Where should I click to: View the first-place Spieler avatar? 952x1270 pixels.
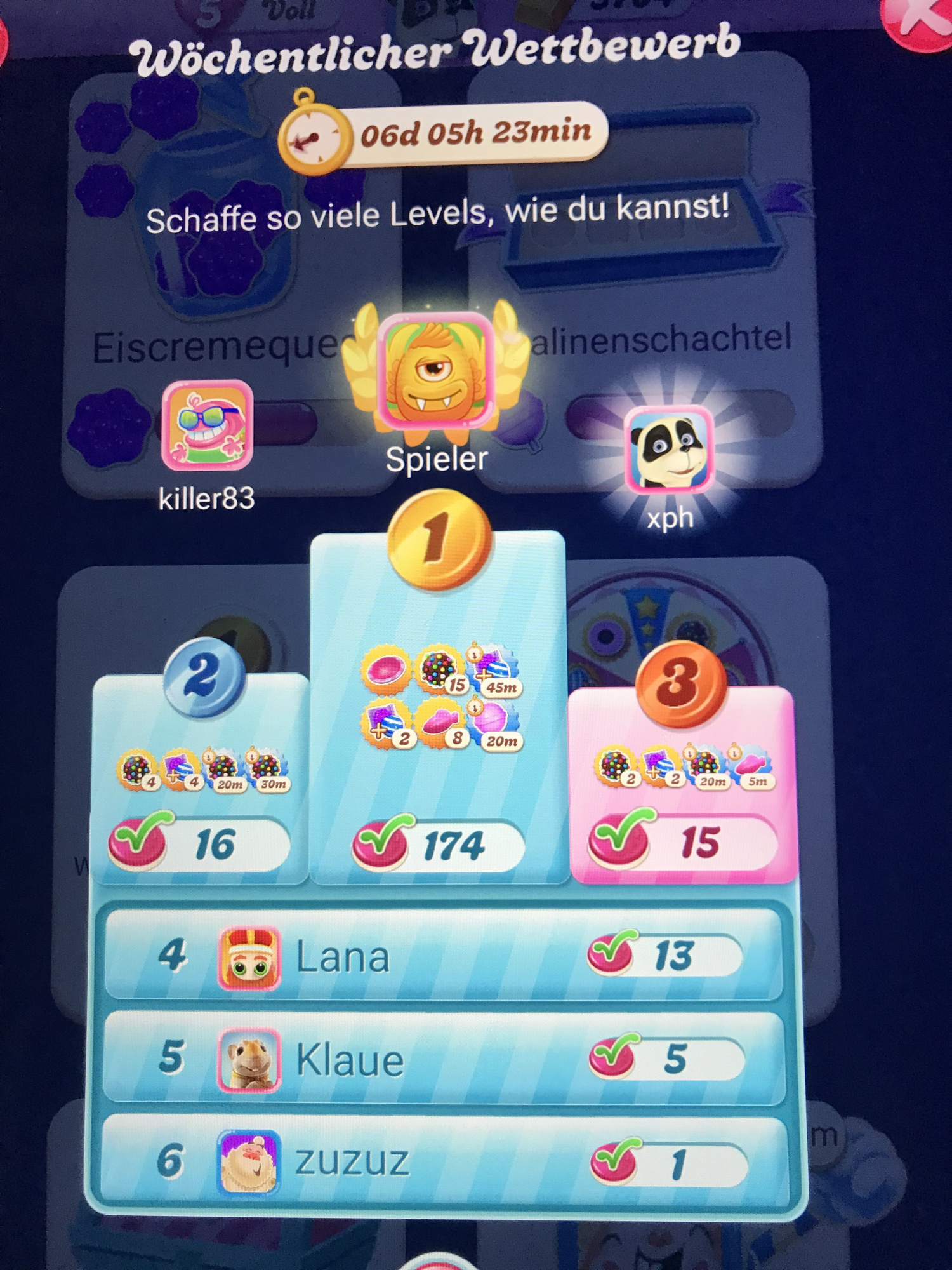[437, 368]
